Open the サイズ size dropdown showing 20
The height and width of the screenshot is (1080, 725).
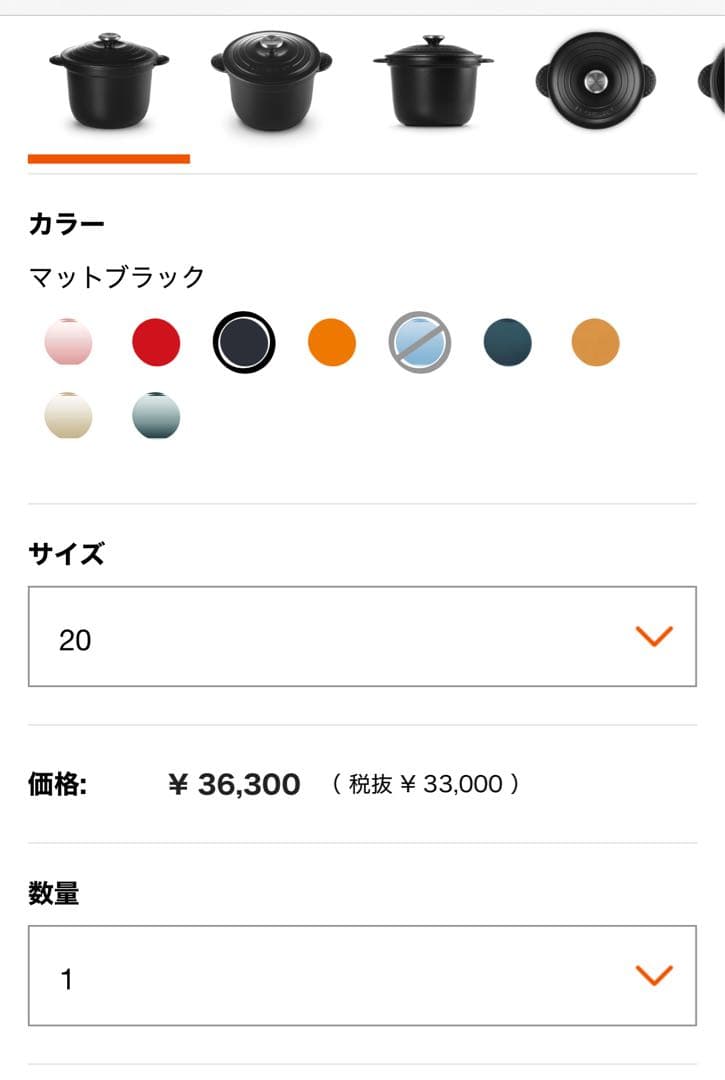tap(362, 637)
